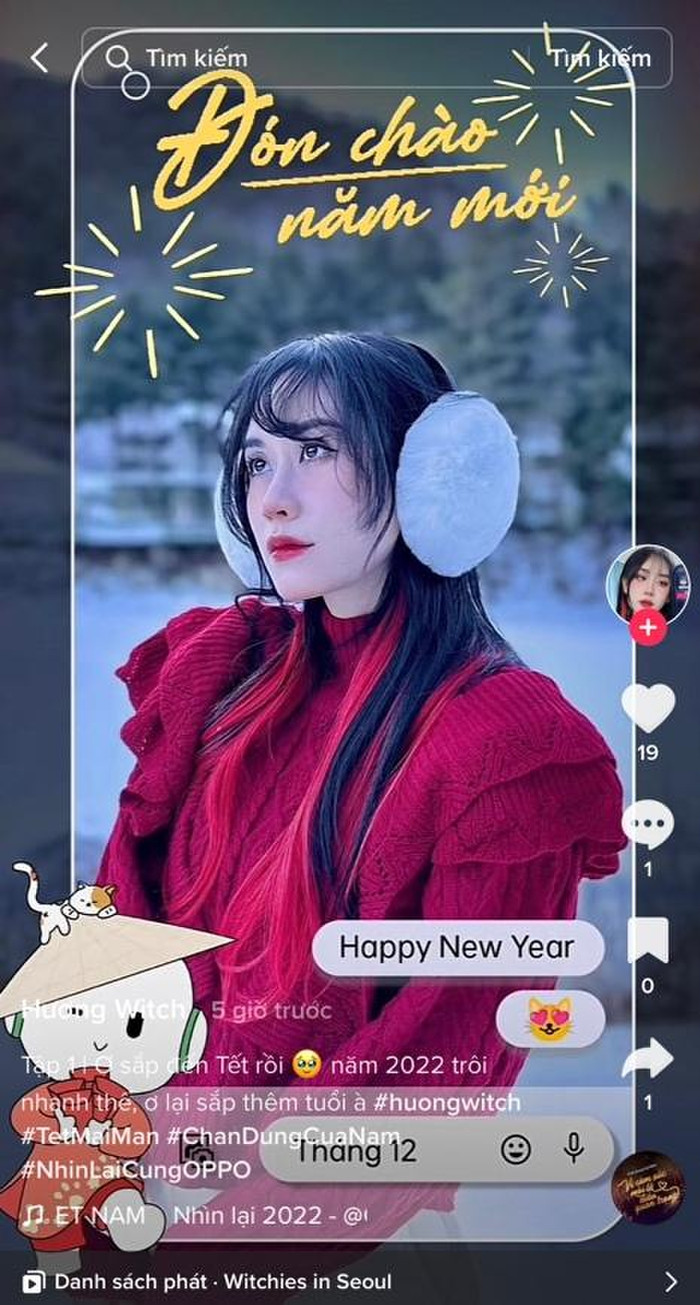Go back using the top-left arrow
This screenshot has width=700, height=1305.
[x=39, y=58]
